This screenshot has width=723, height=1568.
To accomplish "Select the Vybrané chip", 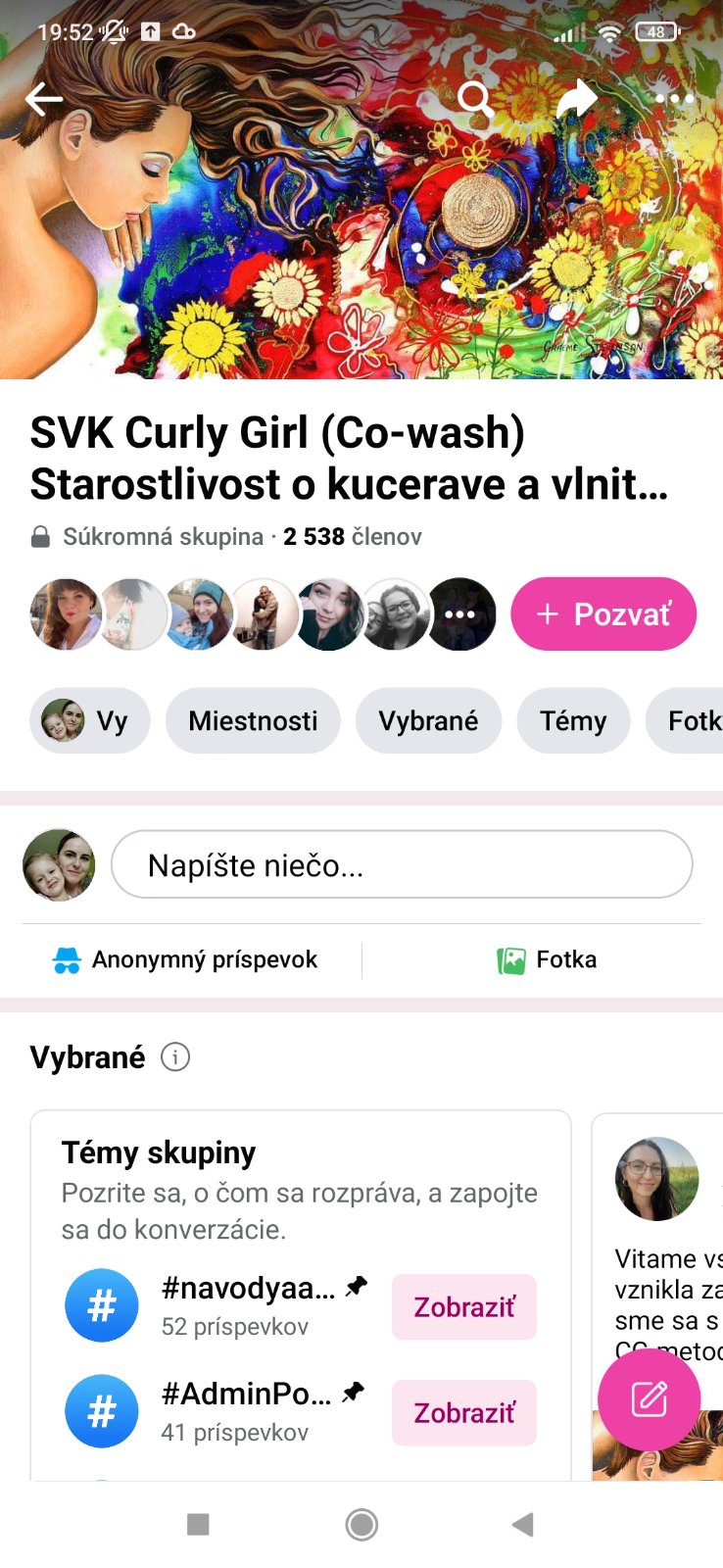I will pos(428,721).
